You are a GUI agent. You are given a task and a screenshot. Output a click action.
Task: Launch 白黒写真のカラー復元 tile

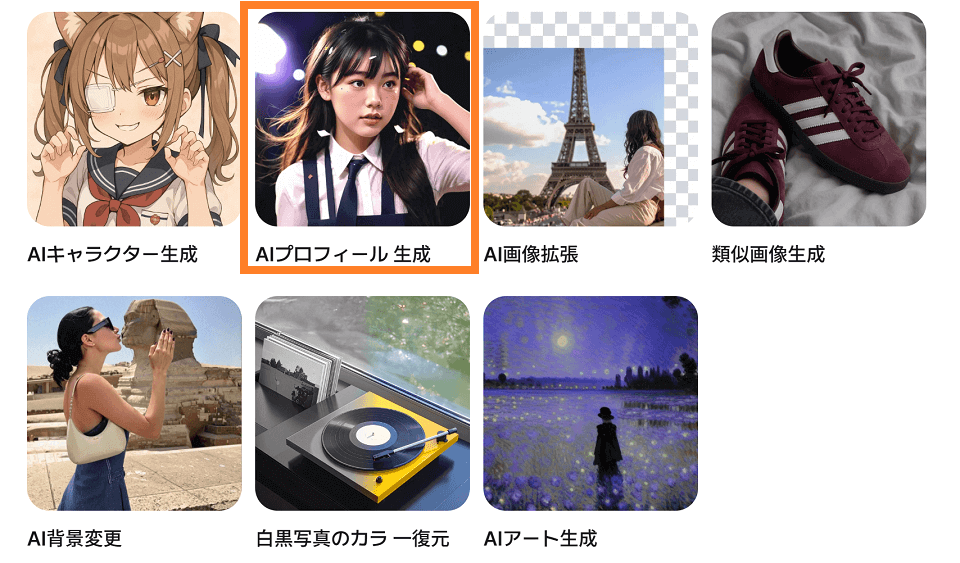362,404
